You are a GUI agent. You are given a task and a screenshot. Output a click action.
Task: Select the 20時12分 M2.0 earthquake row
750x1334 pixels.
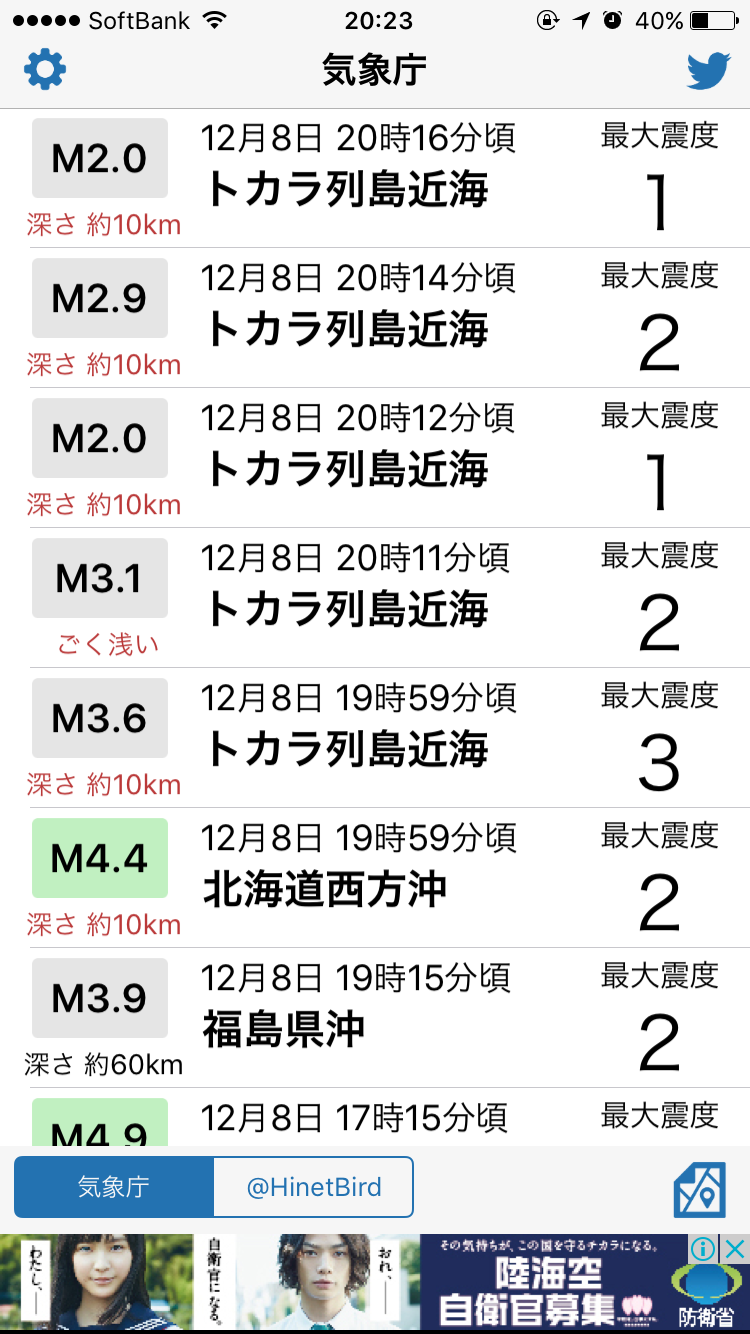[x=375, y=458]
